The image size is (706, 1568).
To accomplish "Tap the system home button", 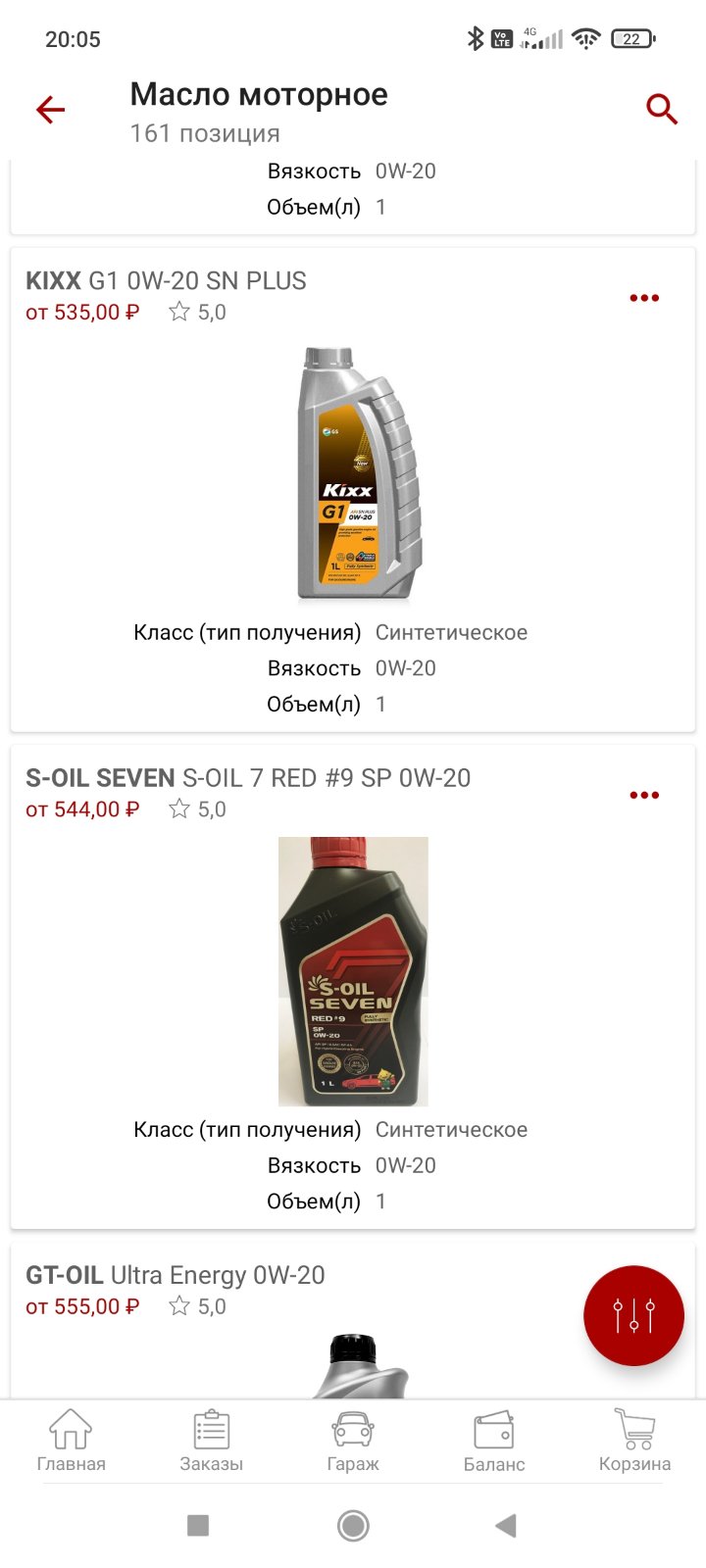I will pos(353,1526).
